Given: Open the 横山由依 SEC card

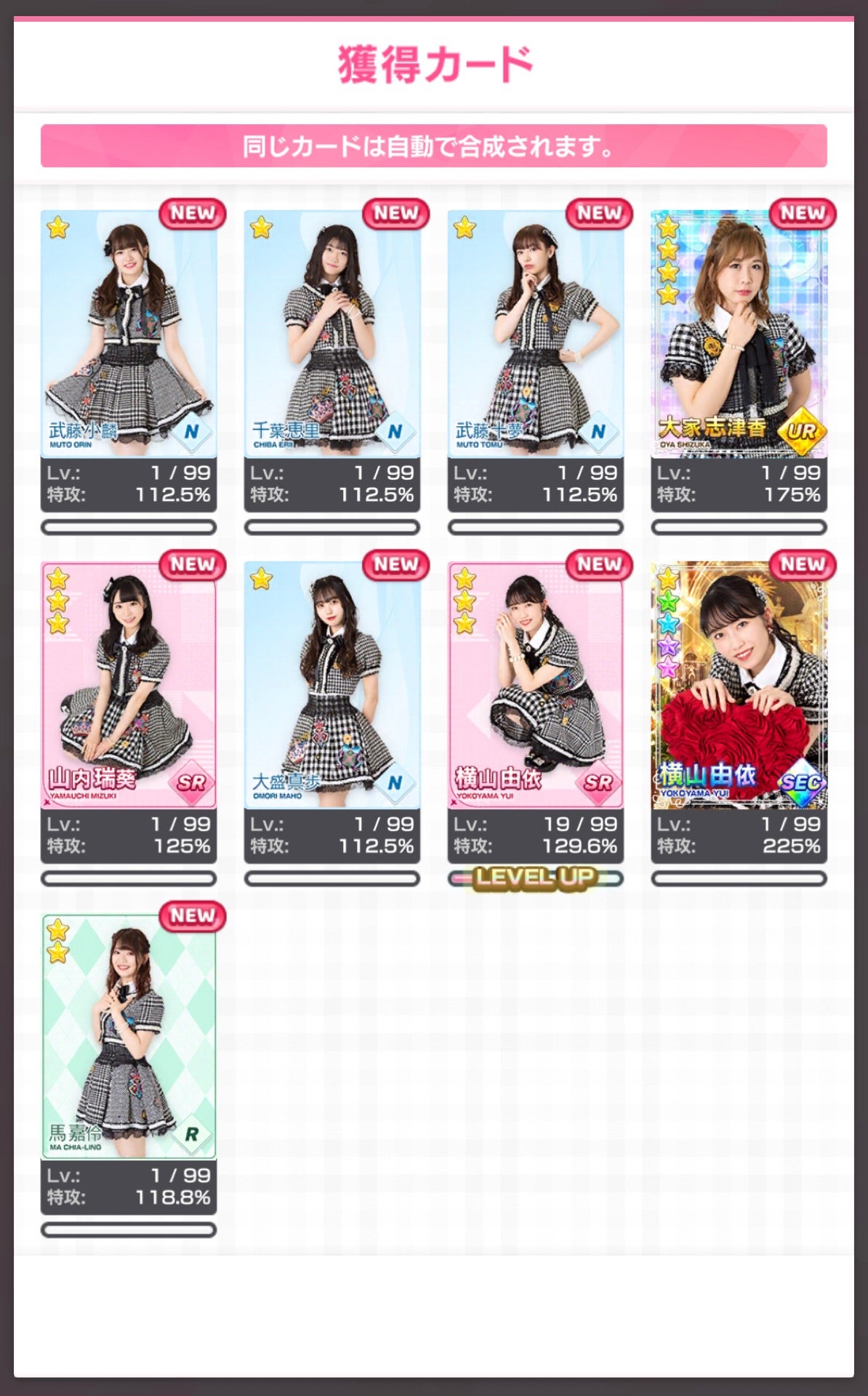Looking at the screenshot, I should pos(739,685).
